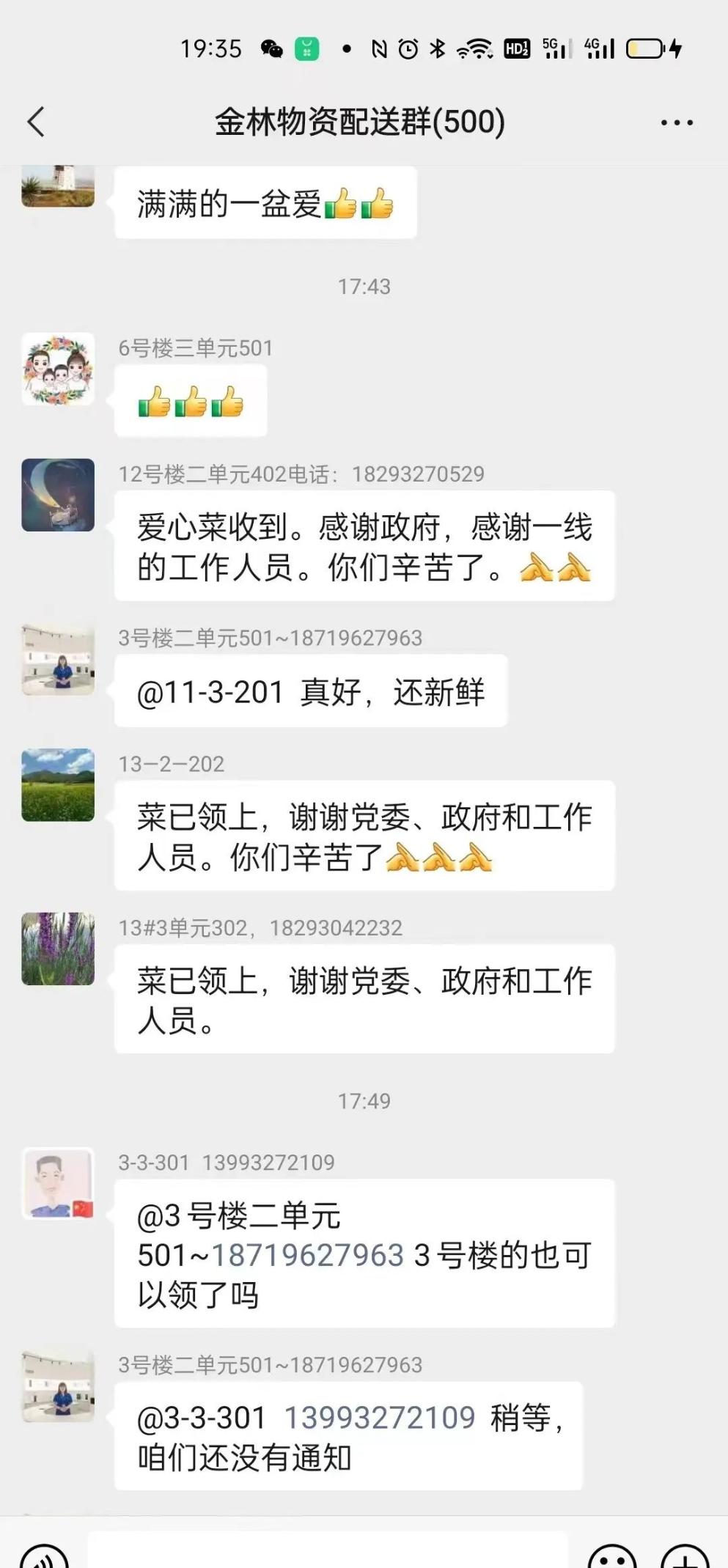Tap phone number 18719627963 in message text

coord(307,1255)
